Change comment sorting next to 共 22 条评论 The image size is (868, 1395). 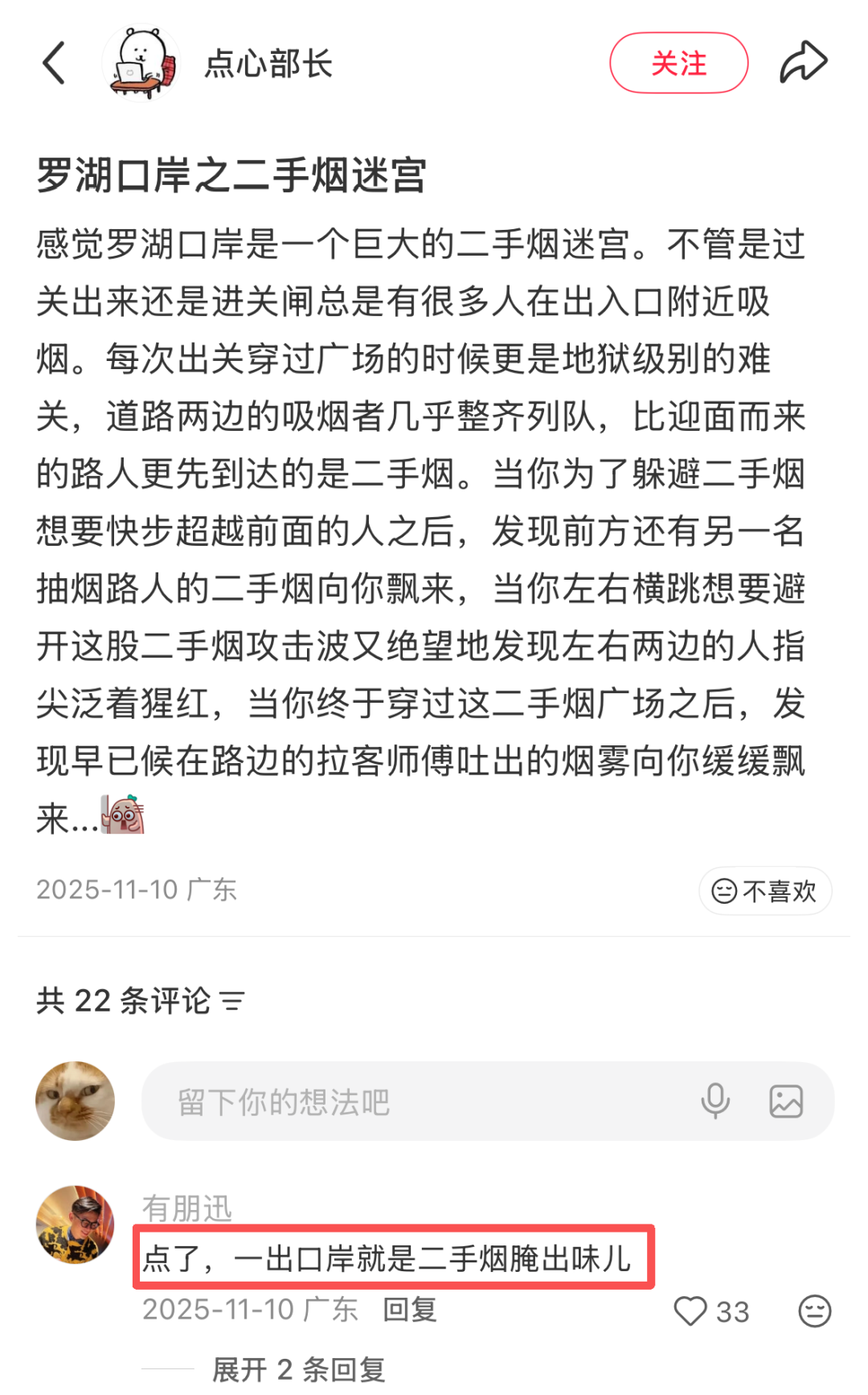[x=232, y=1001]
